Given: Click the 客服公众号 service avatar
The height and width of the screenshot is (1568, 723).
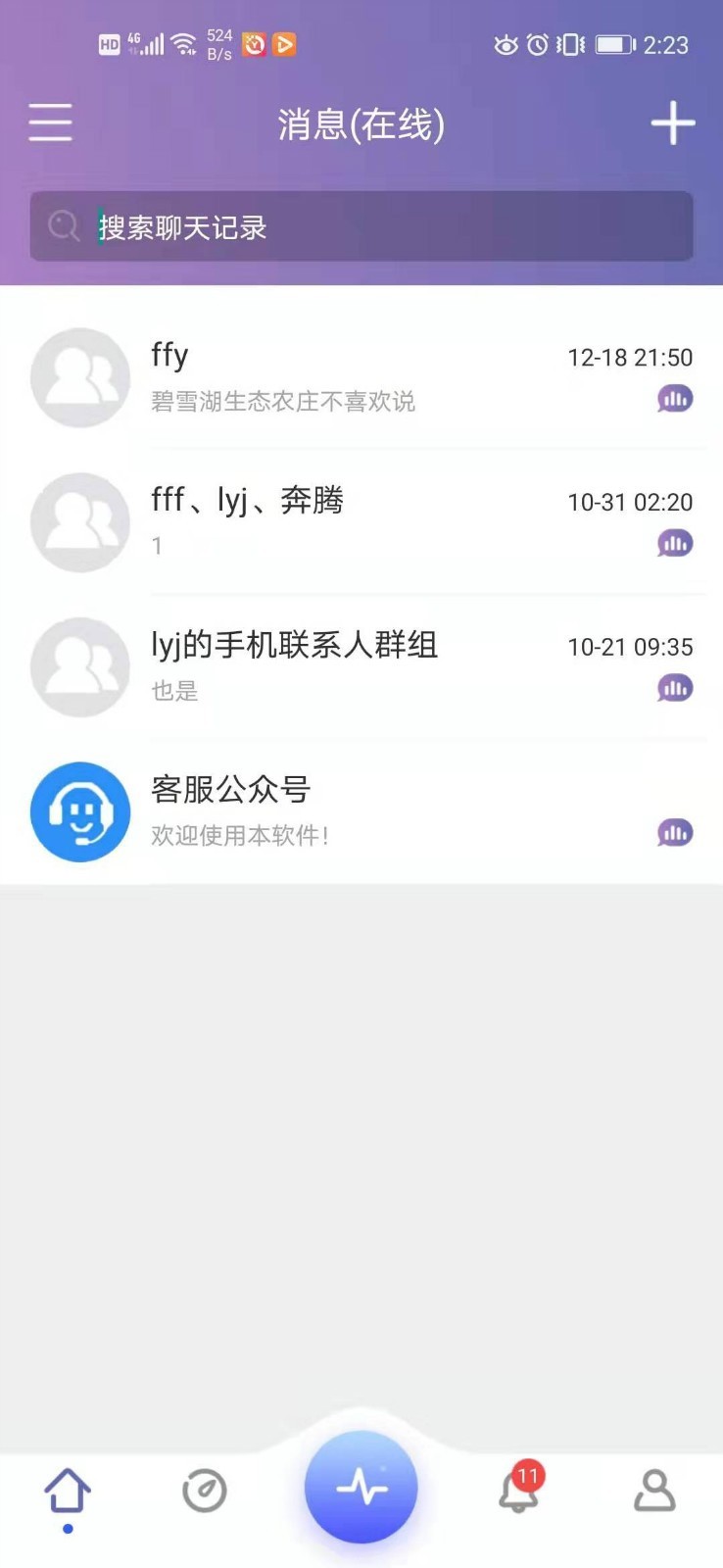Looking at the screenshot, I should [x=80, y=812].
